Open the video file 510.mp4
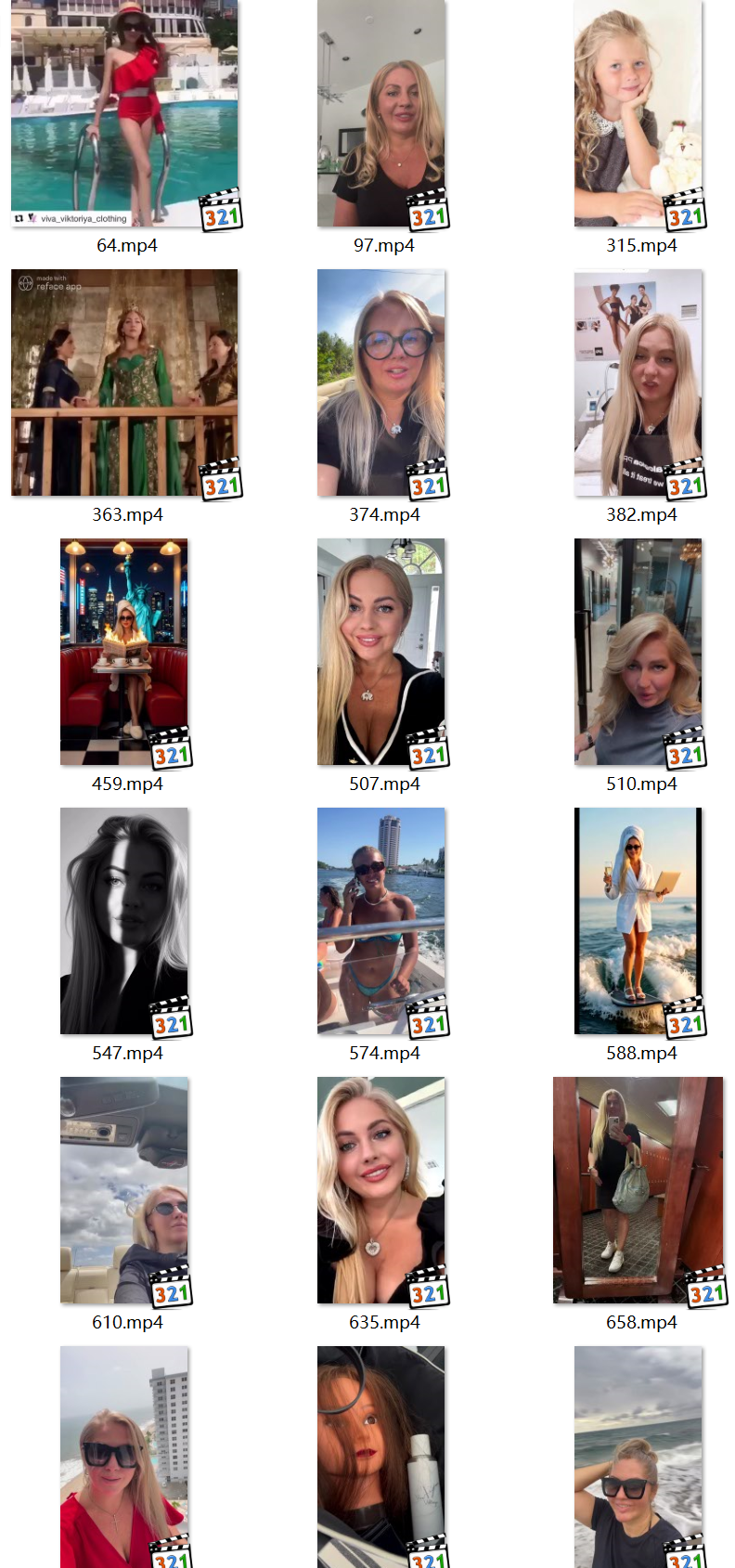This screenshot has height=1568, width=735. (638, 652)
